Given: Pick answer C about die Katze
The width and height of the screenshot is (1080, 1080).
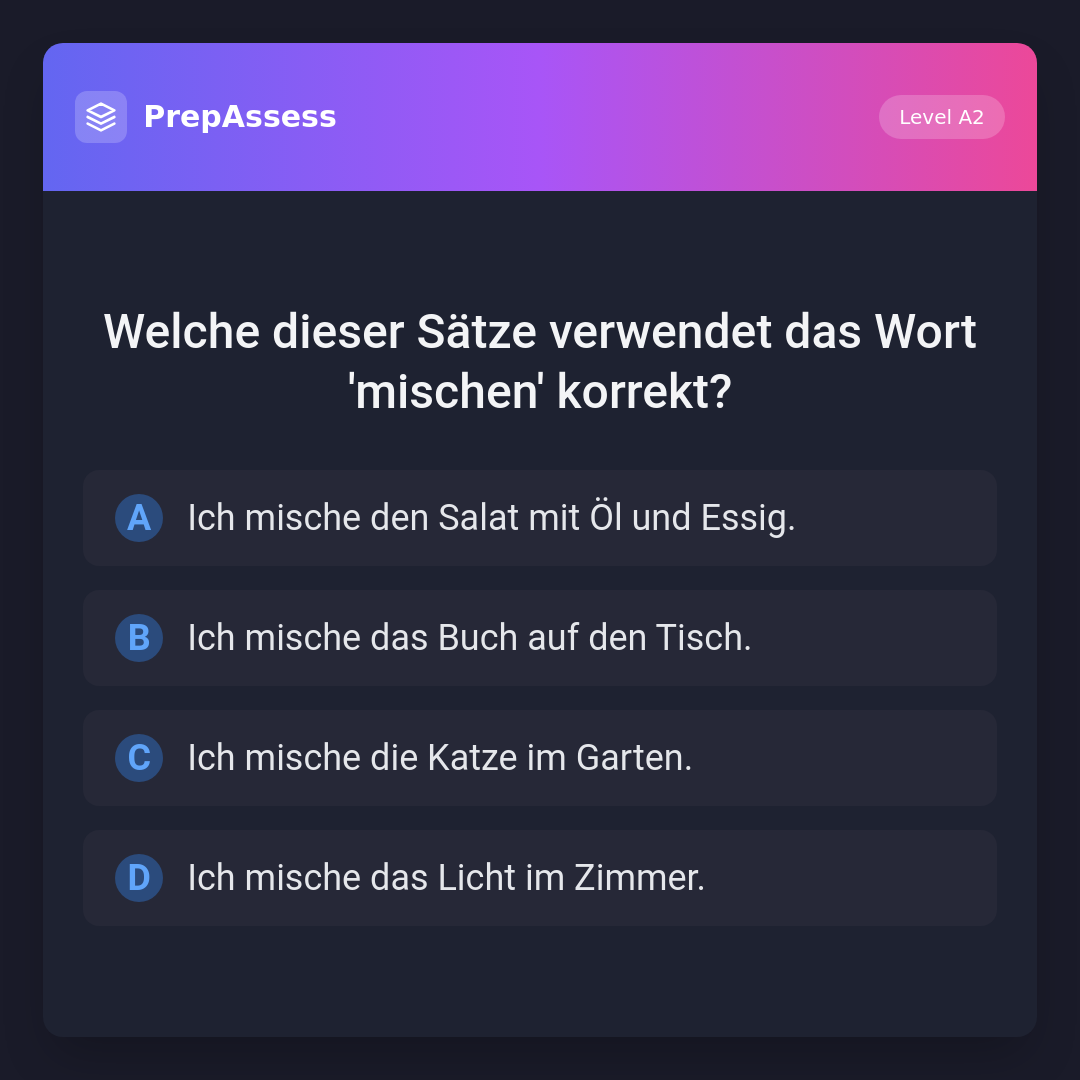Looking at the screenshot, I should (x=540, y=758).
